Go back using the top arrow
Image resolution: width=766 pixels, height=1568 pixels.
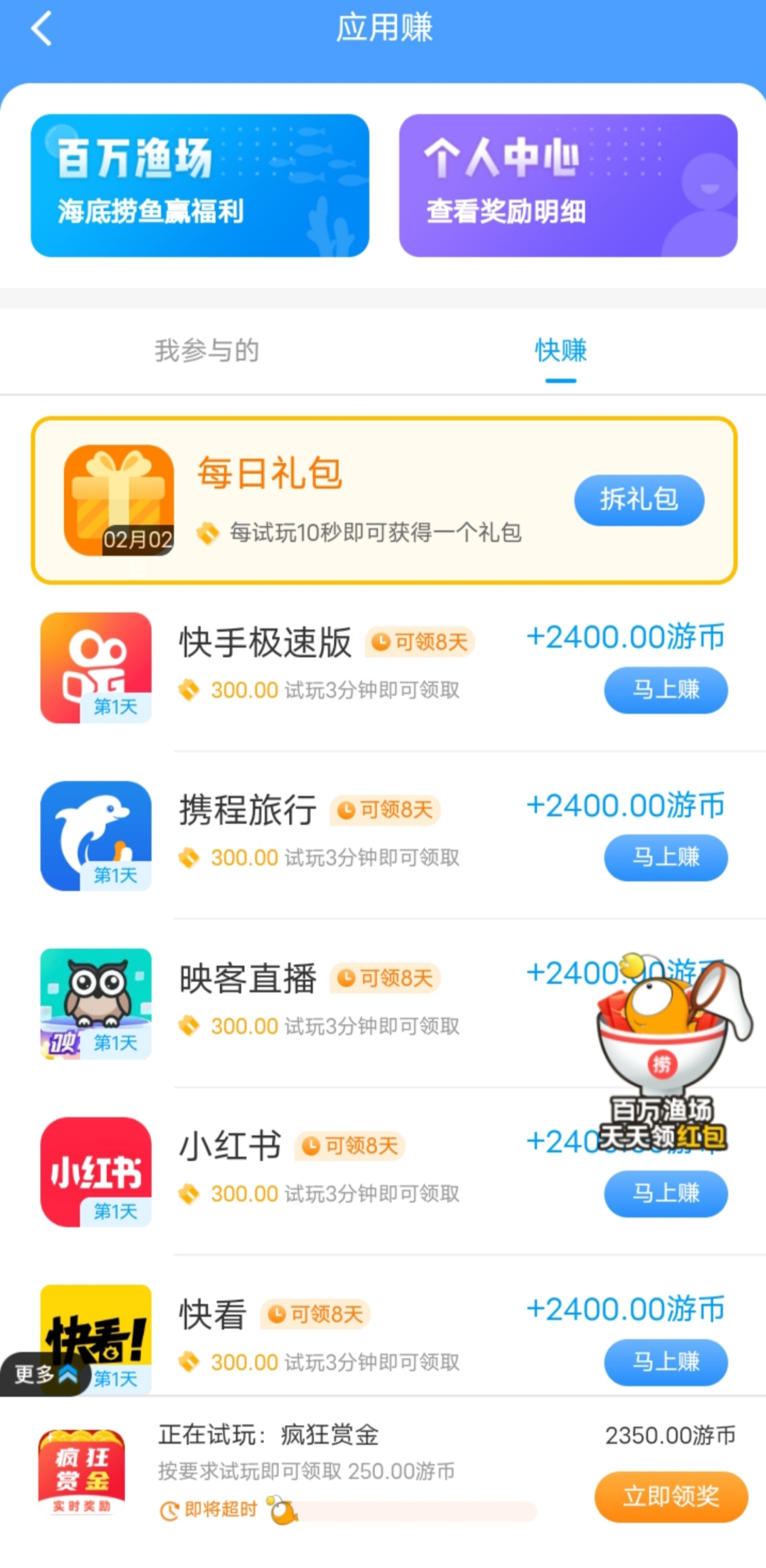pyautogui.click(x=41, y=29)
